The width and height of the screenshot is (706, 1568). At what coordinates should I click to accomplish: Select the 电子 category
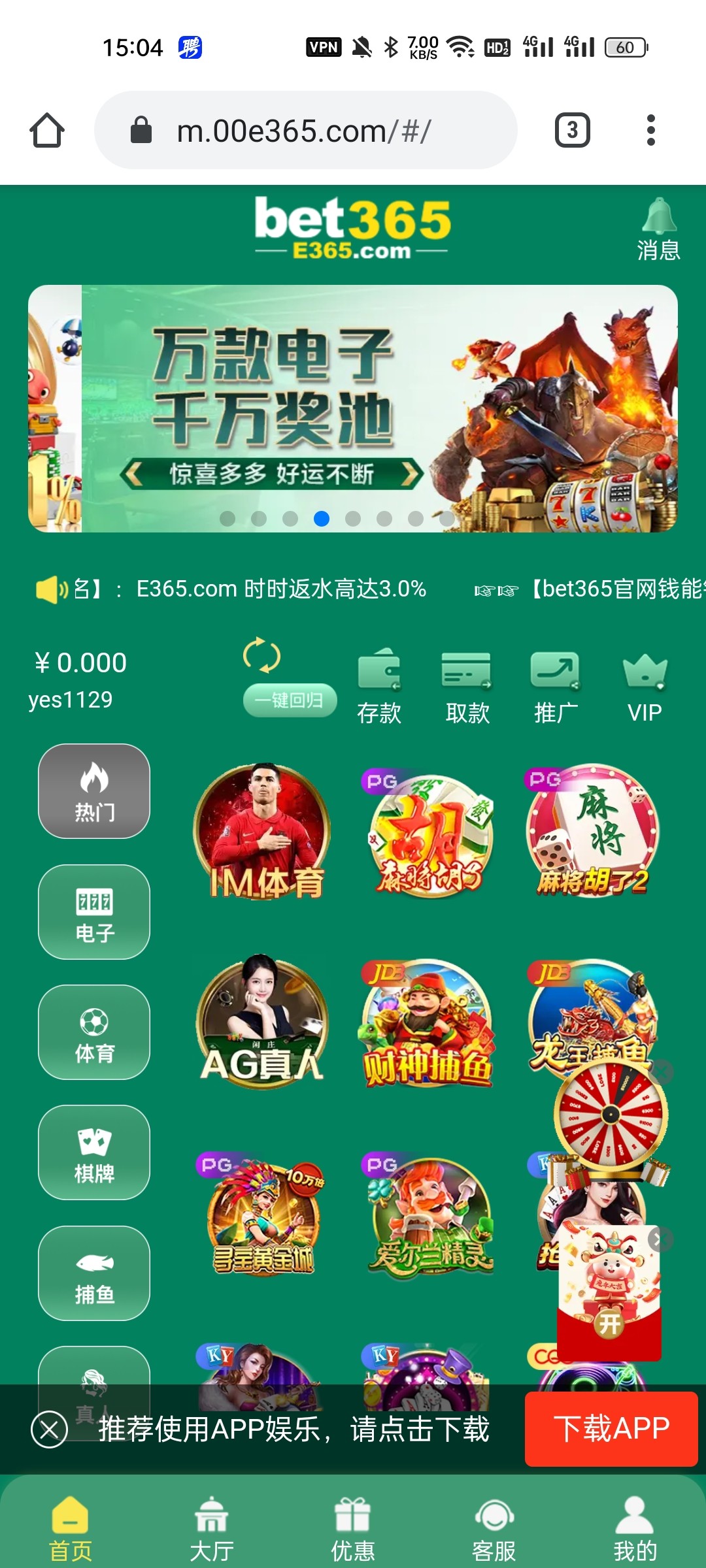pos(94,912)
